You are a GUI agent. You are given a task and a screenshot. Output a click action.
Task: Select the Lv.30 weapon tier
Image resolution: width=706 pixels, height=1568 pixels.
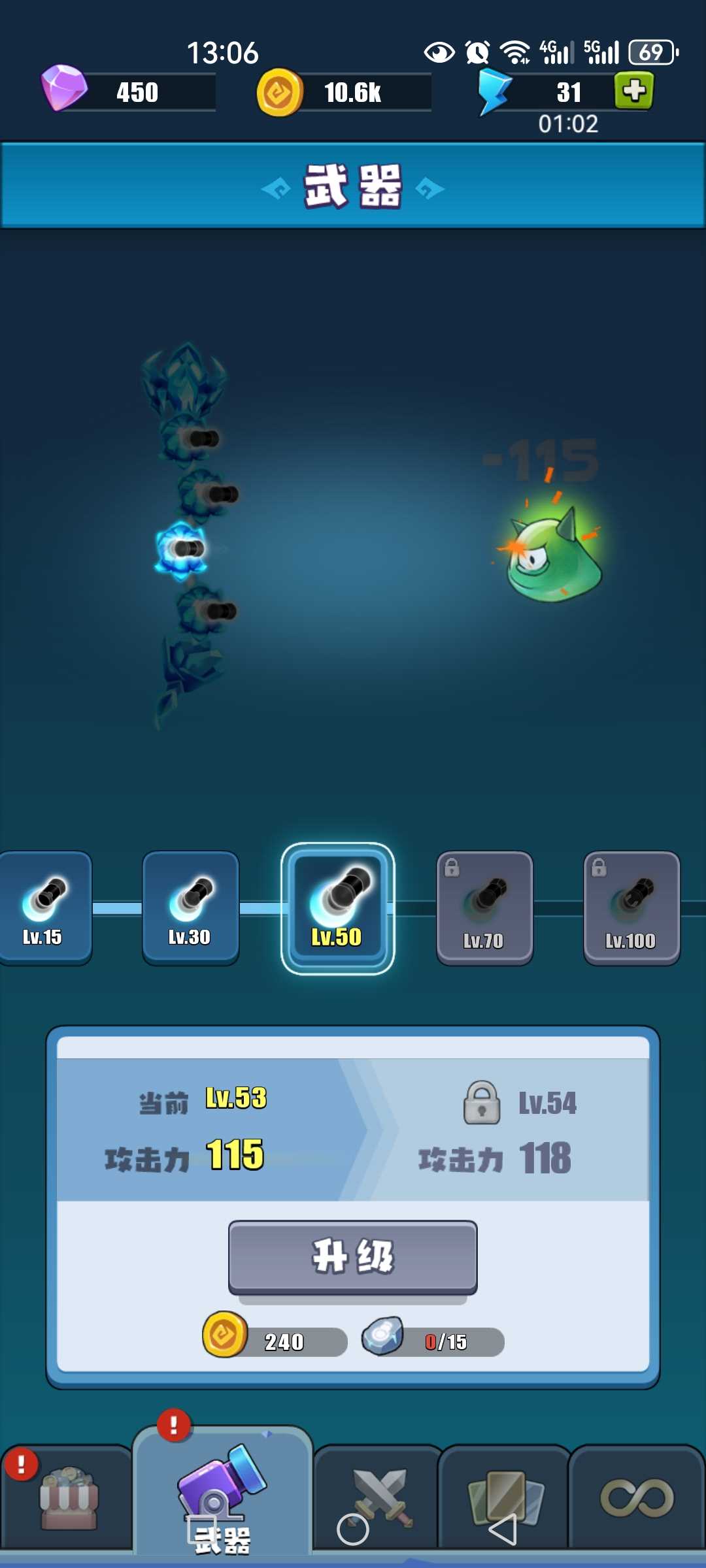click(x=190, y=908)
